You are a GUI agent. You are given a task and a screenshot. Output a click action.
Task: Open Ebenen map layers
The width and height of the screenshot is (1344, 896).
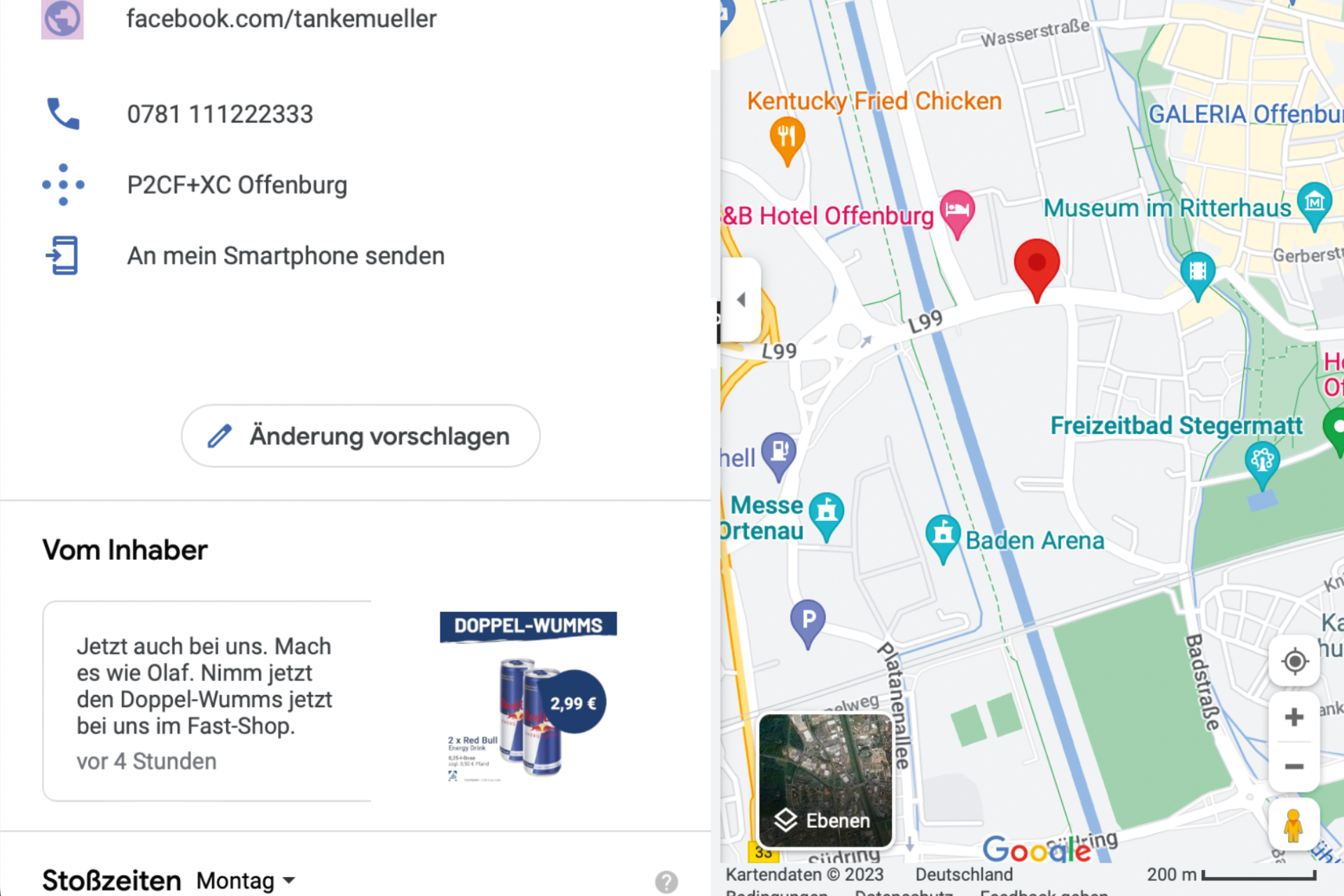click(825, 780)
